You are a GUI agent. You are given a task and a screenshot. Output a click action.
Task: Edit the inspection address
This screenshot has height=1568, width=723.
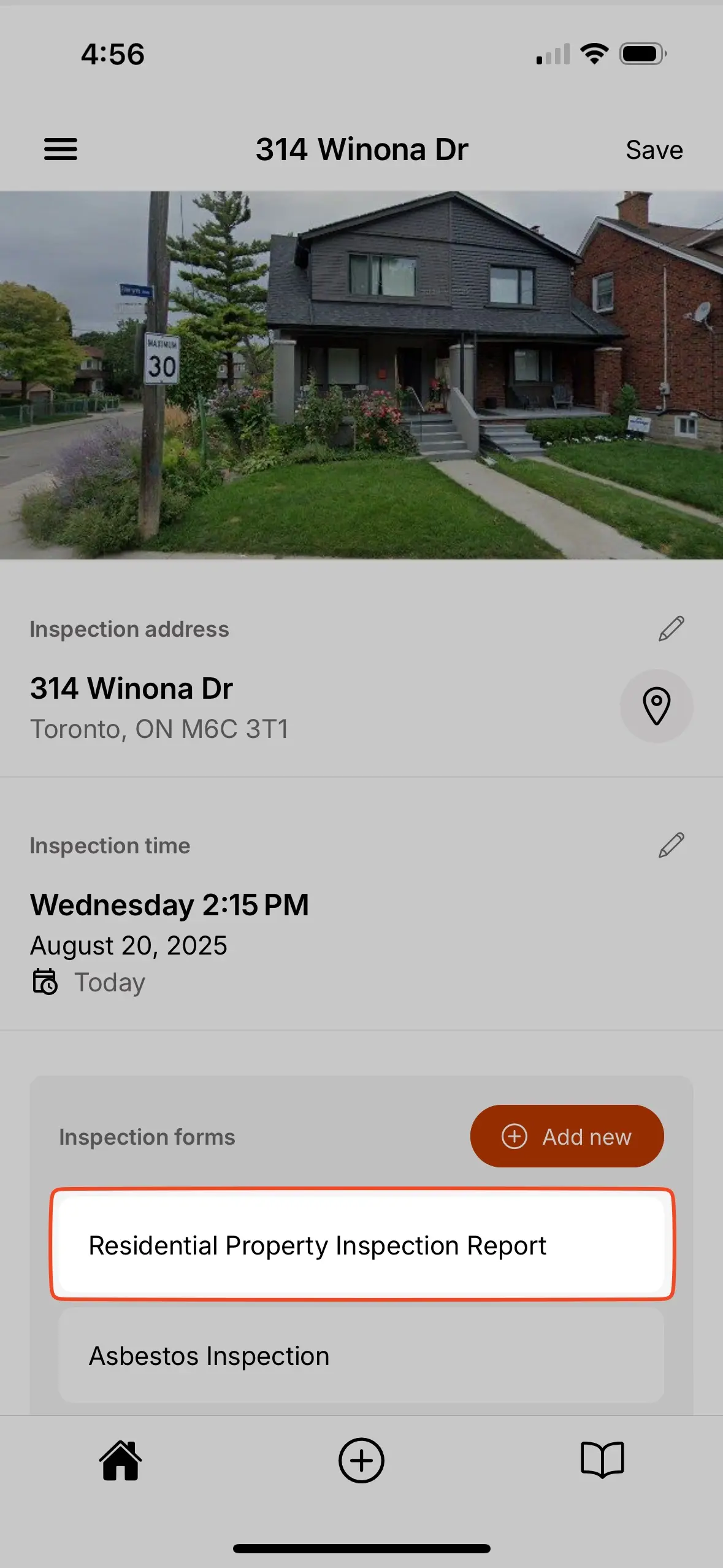coord(671,629)
